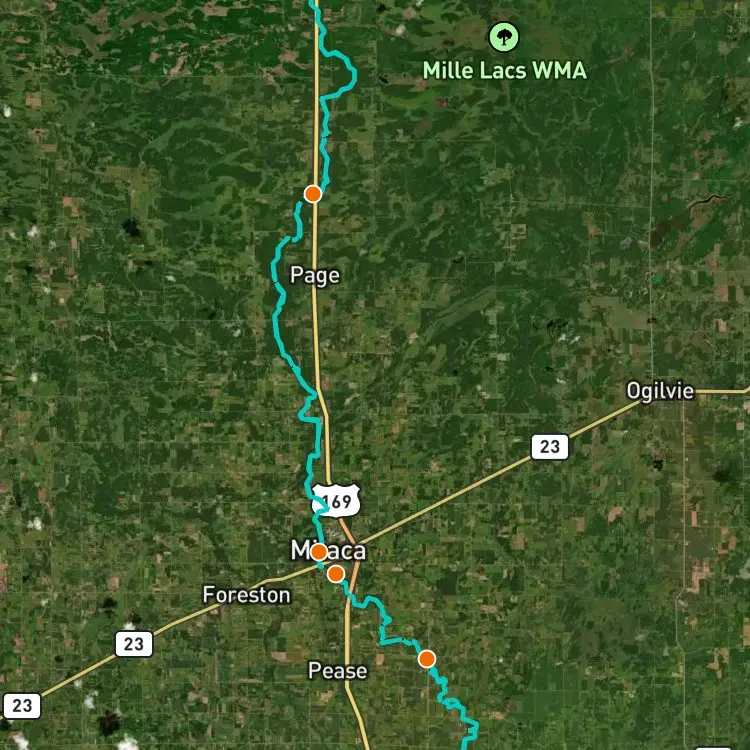Select the orange waypoint east of Pease
Image resolution: width=750 pixels, height=750 pixels.
(x=427, y=659)
